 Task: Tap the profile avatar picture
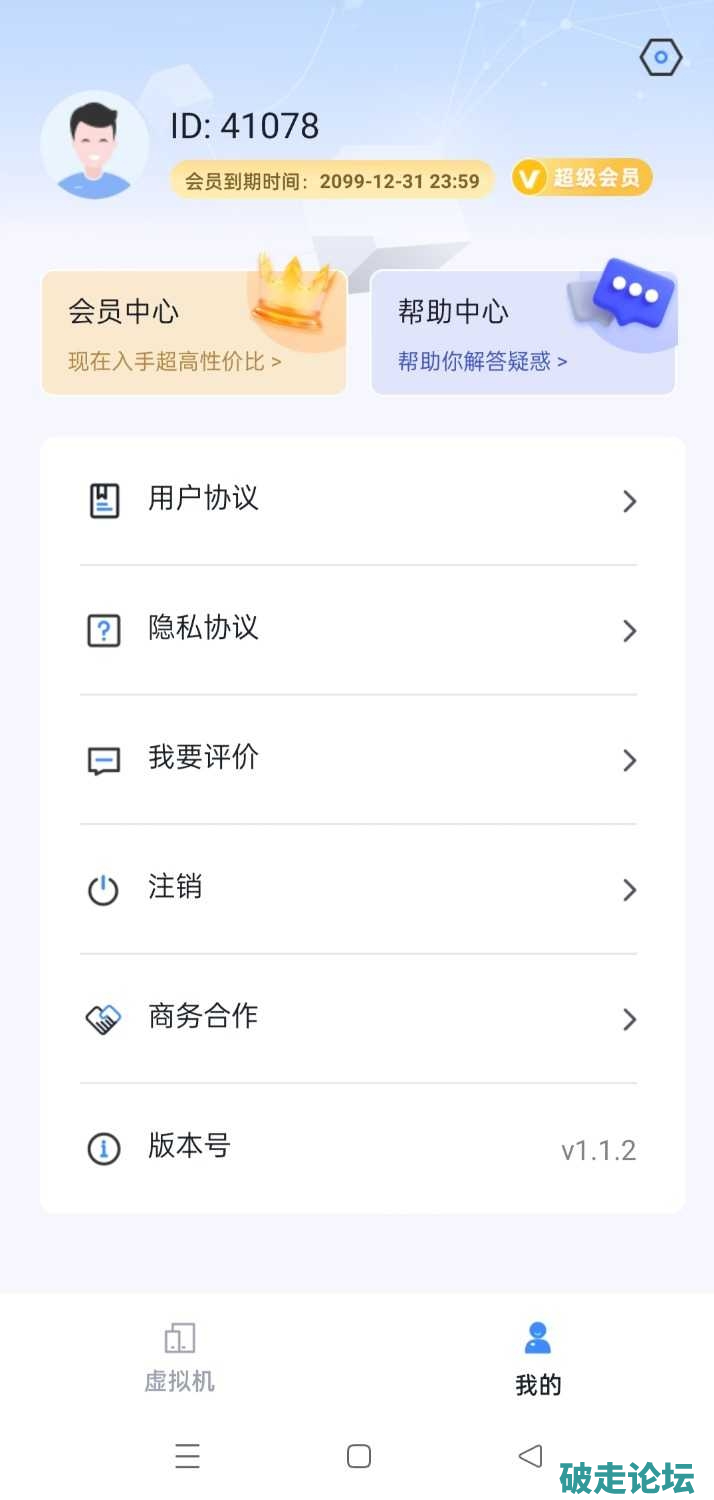tap(95, 145)
